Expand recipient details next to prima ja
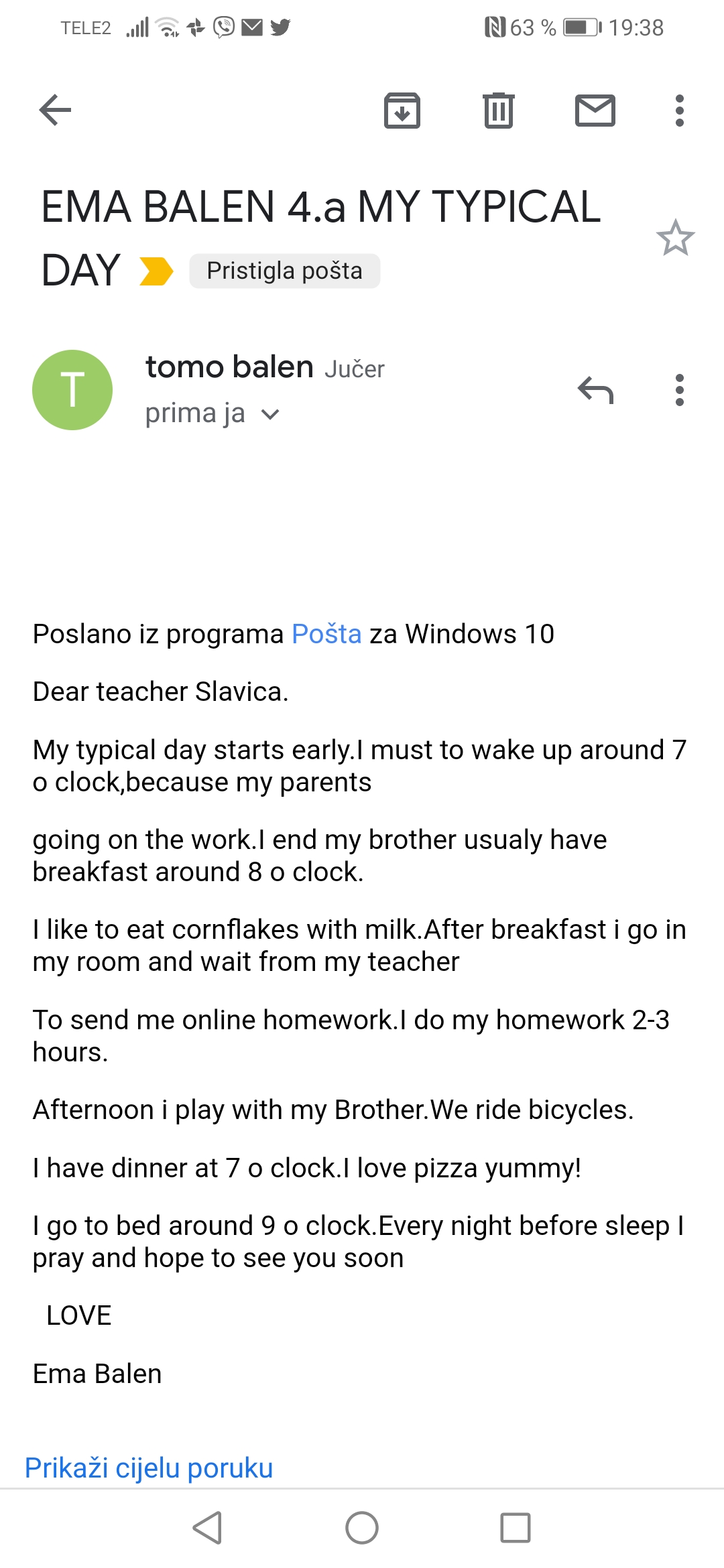 [x=270, y=415]
